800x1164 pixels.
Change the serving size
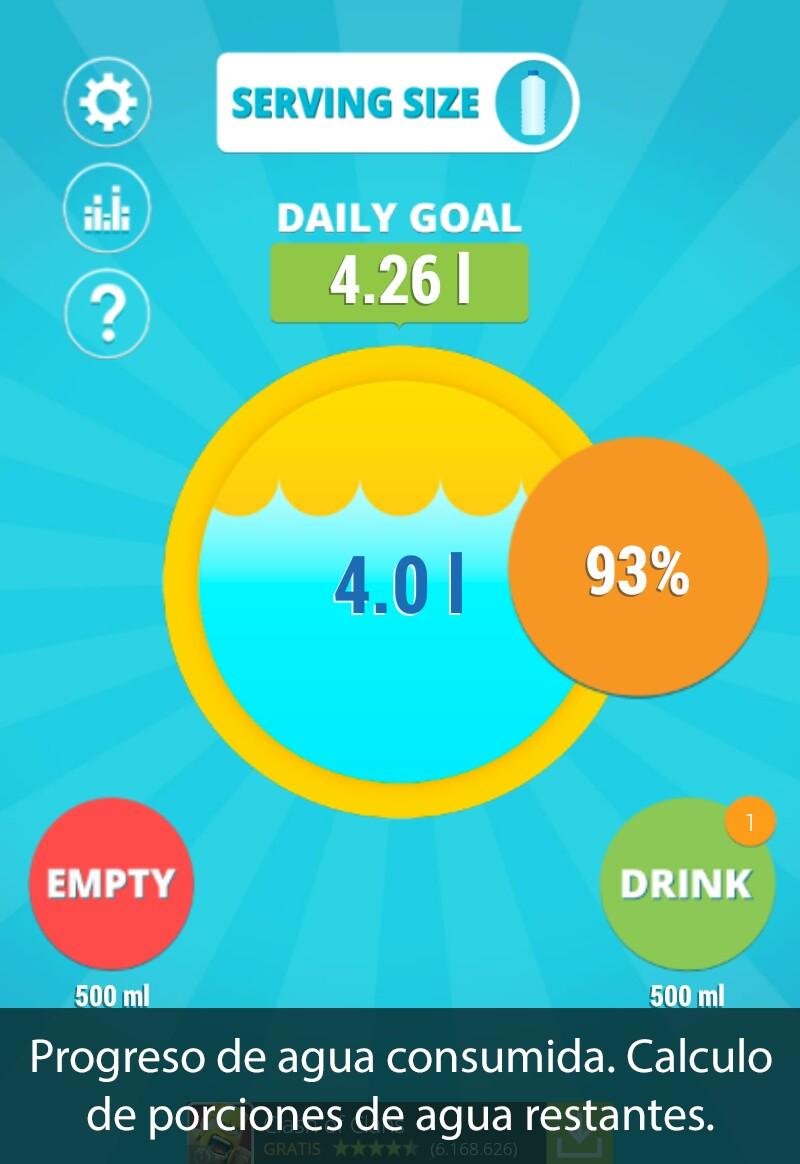pyautogui.click(x=397, y=103)
